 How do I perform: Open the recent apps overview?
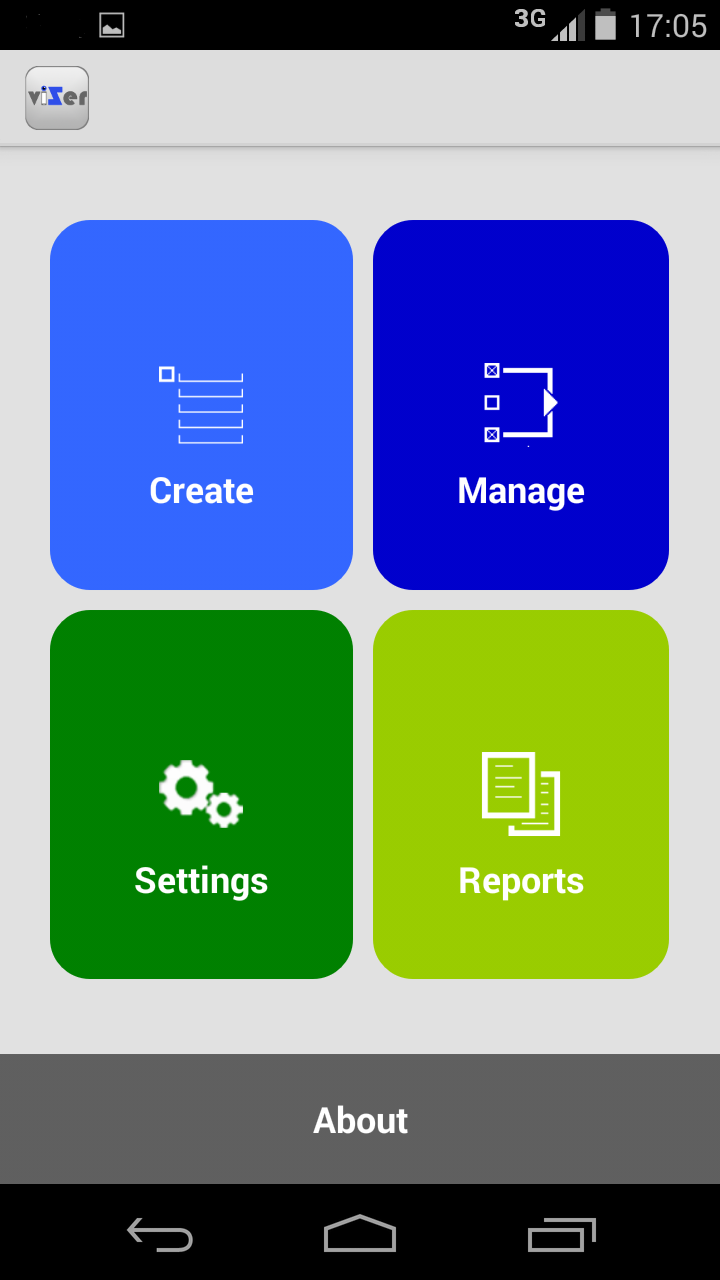[x=561, y=1234]
